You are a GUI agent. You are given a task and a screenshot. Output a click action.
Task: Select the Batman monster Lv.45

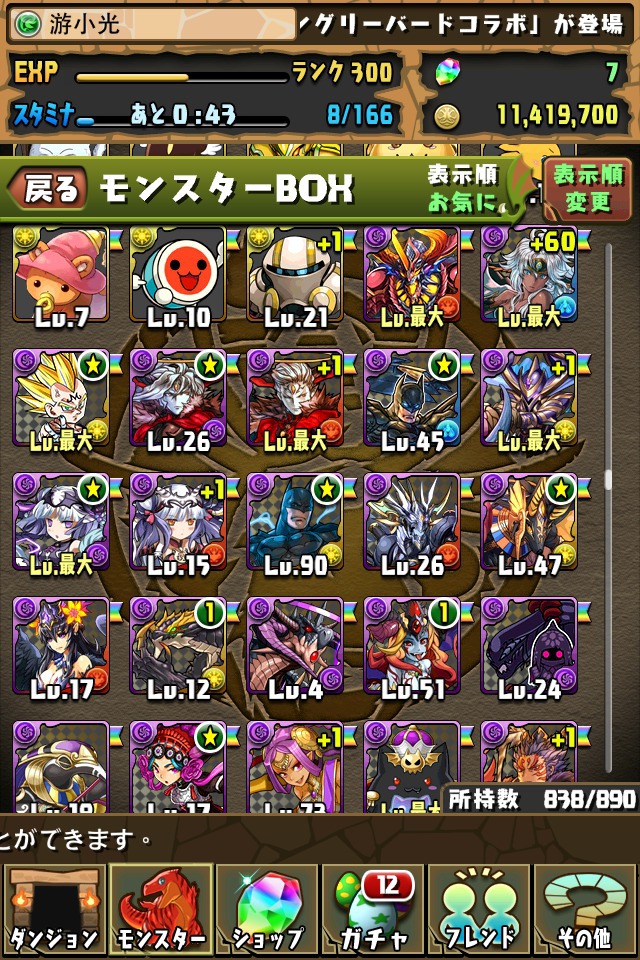[412, 397]
